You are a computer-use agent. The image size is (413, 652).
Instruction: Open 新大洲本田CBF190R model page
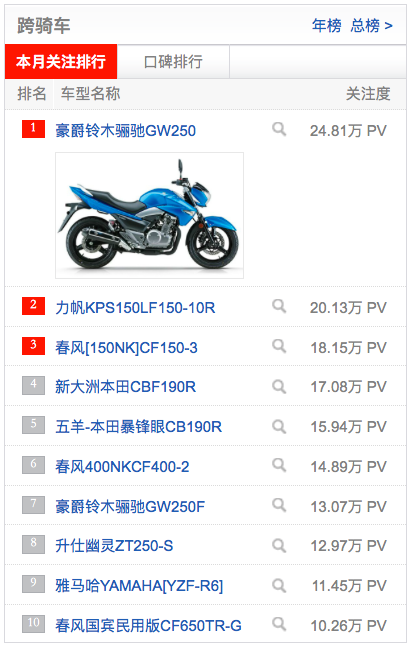126,387
